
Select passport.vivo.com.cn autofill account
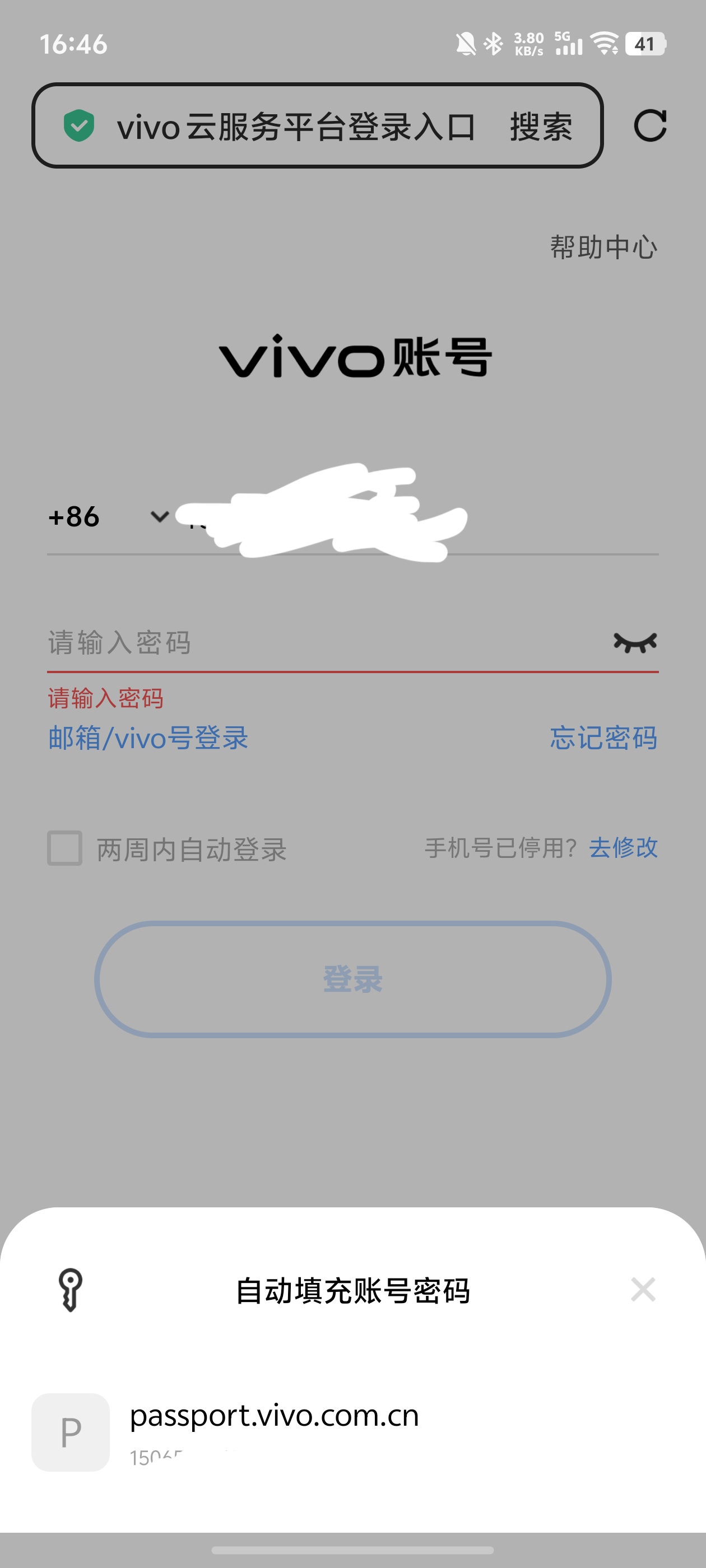(274, 1432)
